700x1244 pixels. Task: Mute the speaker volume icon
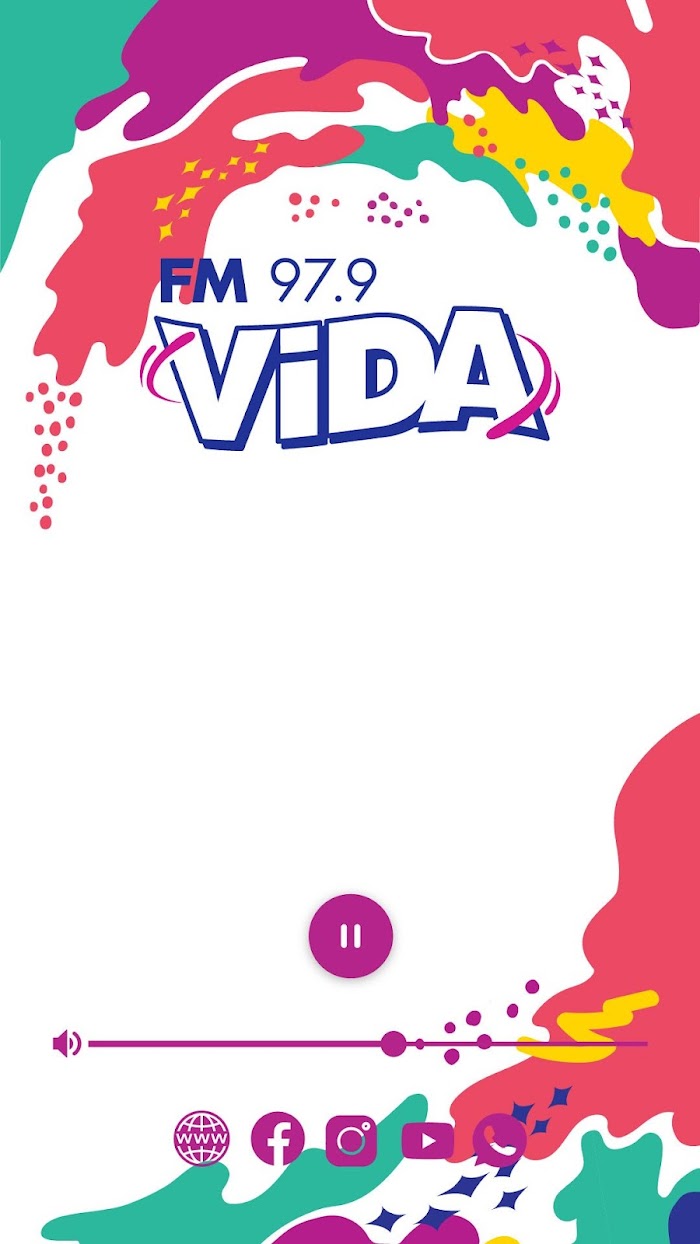[66, 1044]
